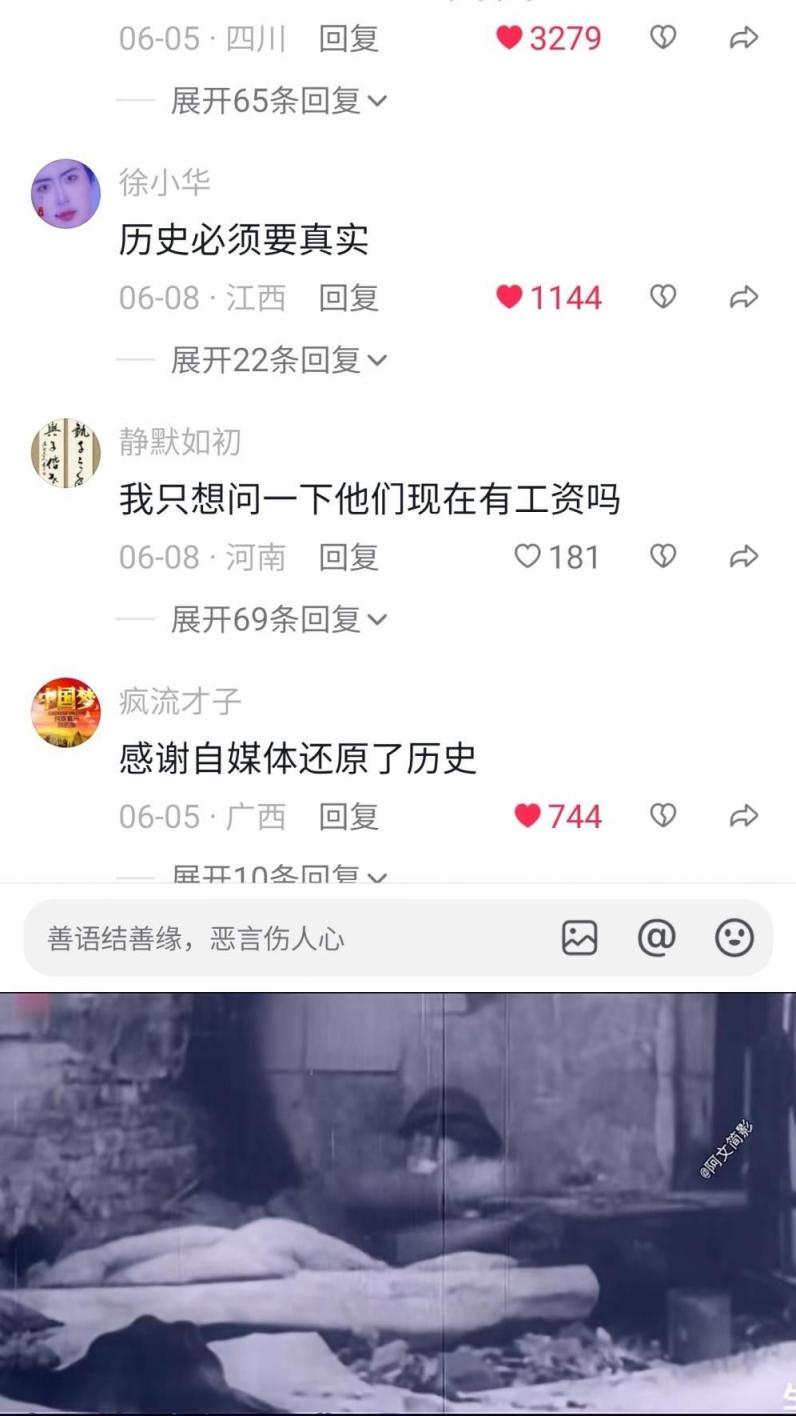
Task: Share 静默如初's comment
Action: (743, 556)
